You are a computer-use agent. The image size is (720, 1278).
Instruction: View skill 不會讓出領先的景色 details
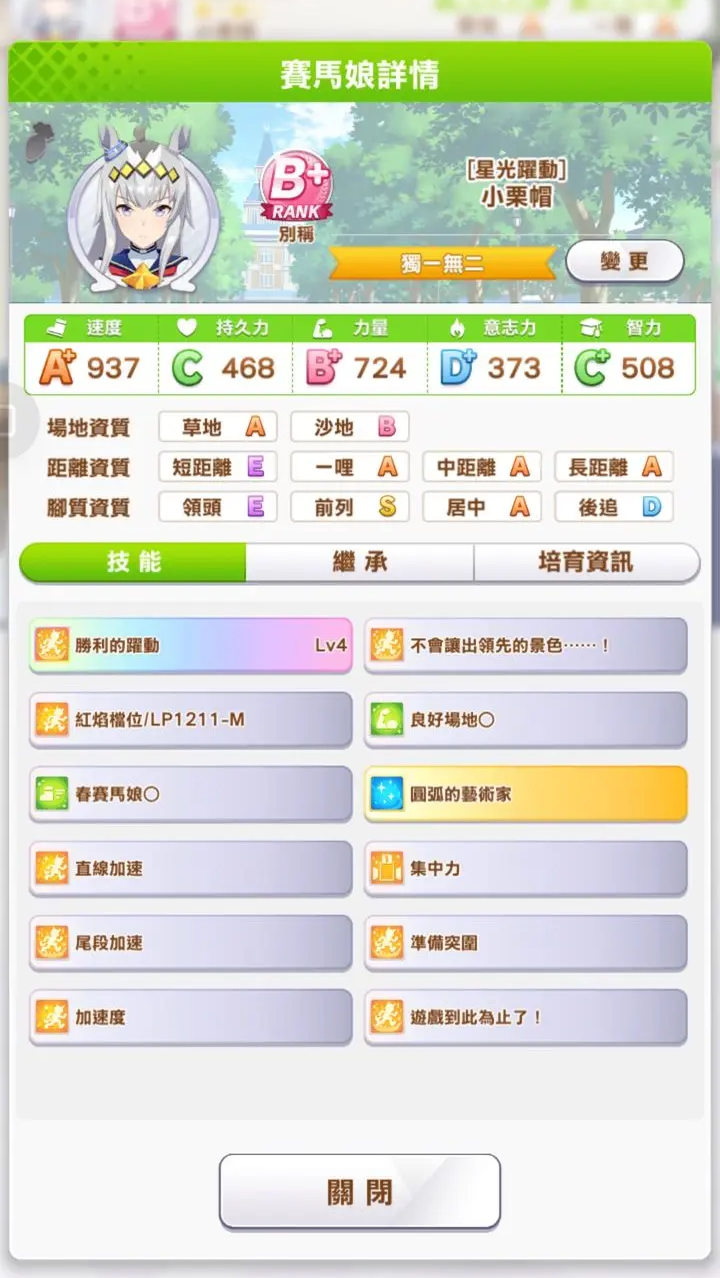pyautogui.click(x=526, y=645)
